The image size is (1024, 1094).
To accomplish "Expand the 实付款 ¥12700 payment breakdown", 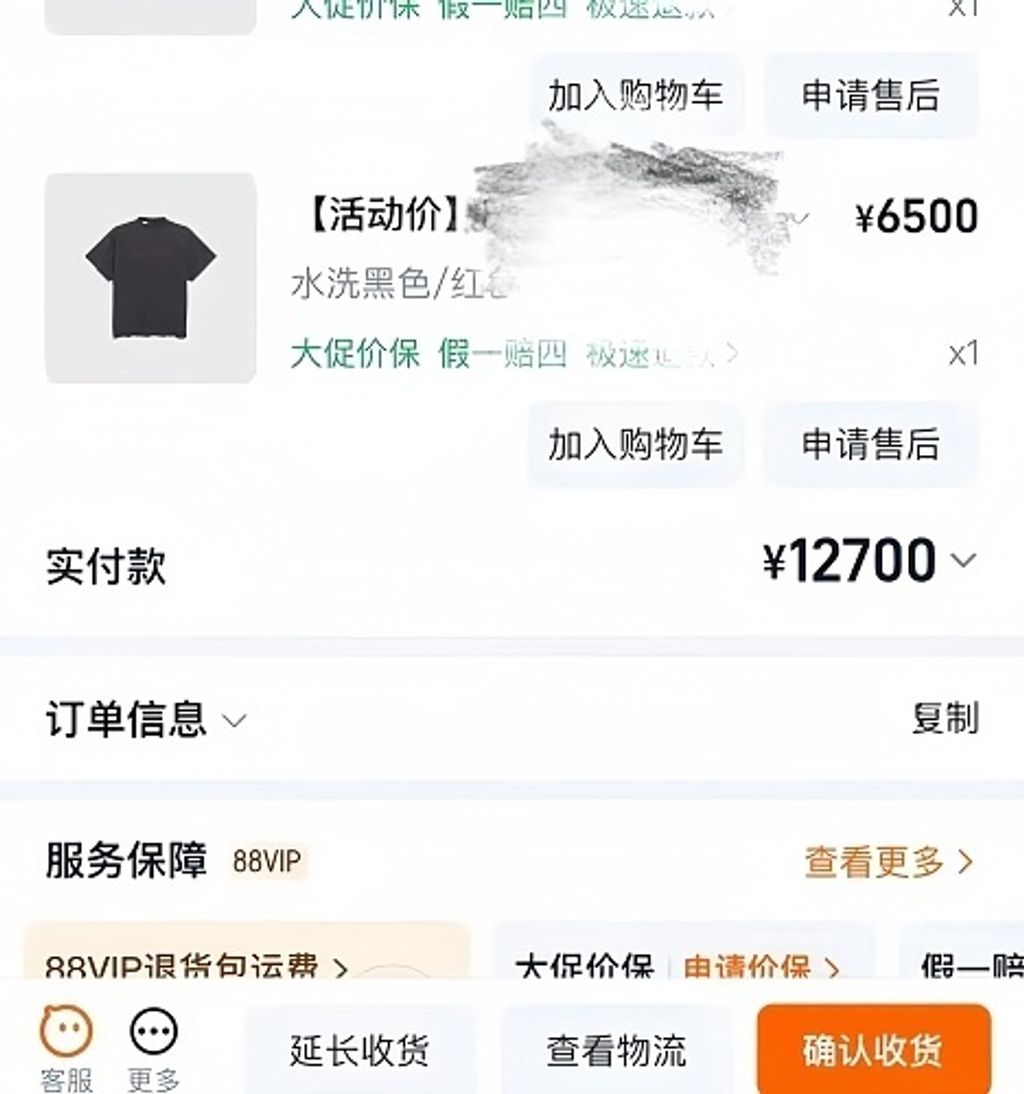I will (x=962, y=561).
